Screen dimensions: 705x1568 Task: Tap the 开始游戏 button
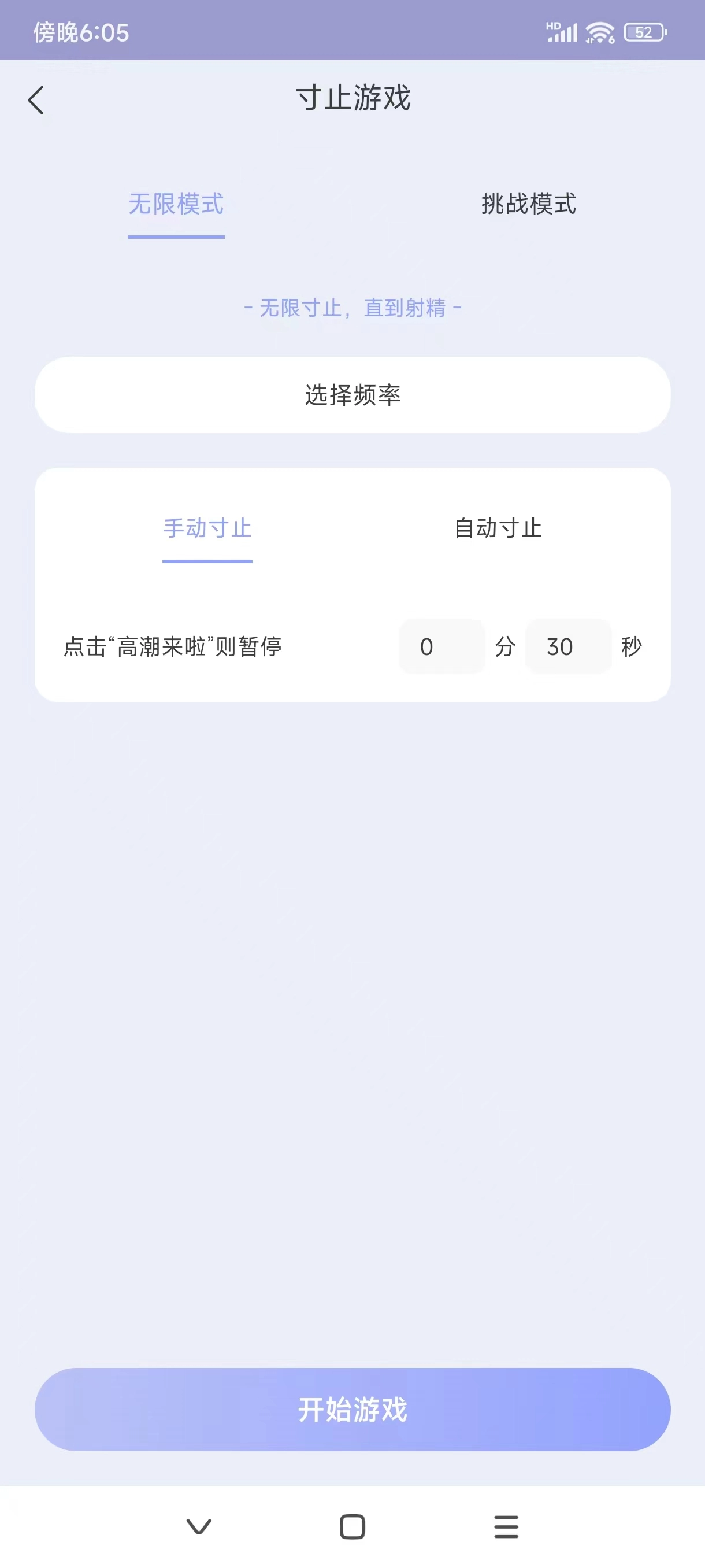(352, 1409)
